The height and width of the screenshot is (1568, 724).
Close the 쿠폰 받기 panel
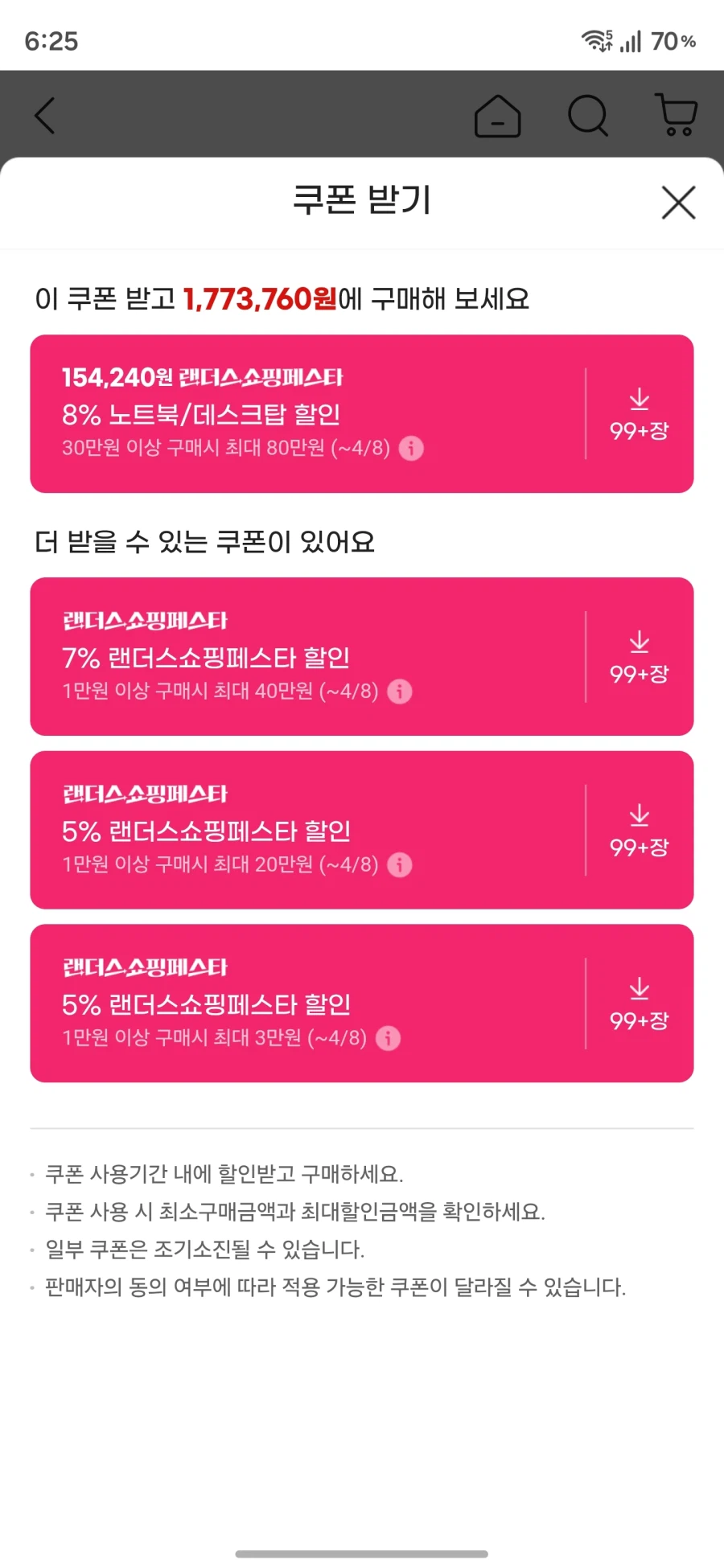click(678, 203)
